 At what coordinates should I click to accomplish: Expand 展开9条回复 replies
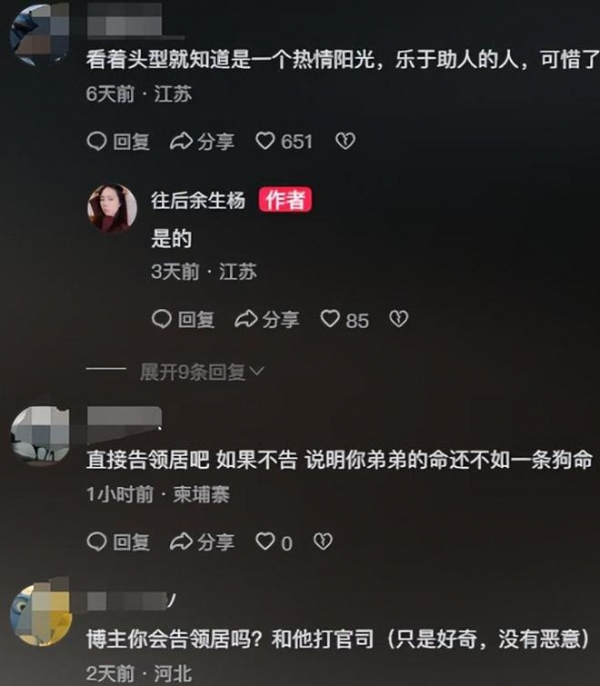(x=201, y=372)
